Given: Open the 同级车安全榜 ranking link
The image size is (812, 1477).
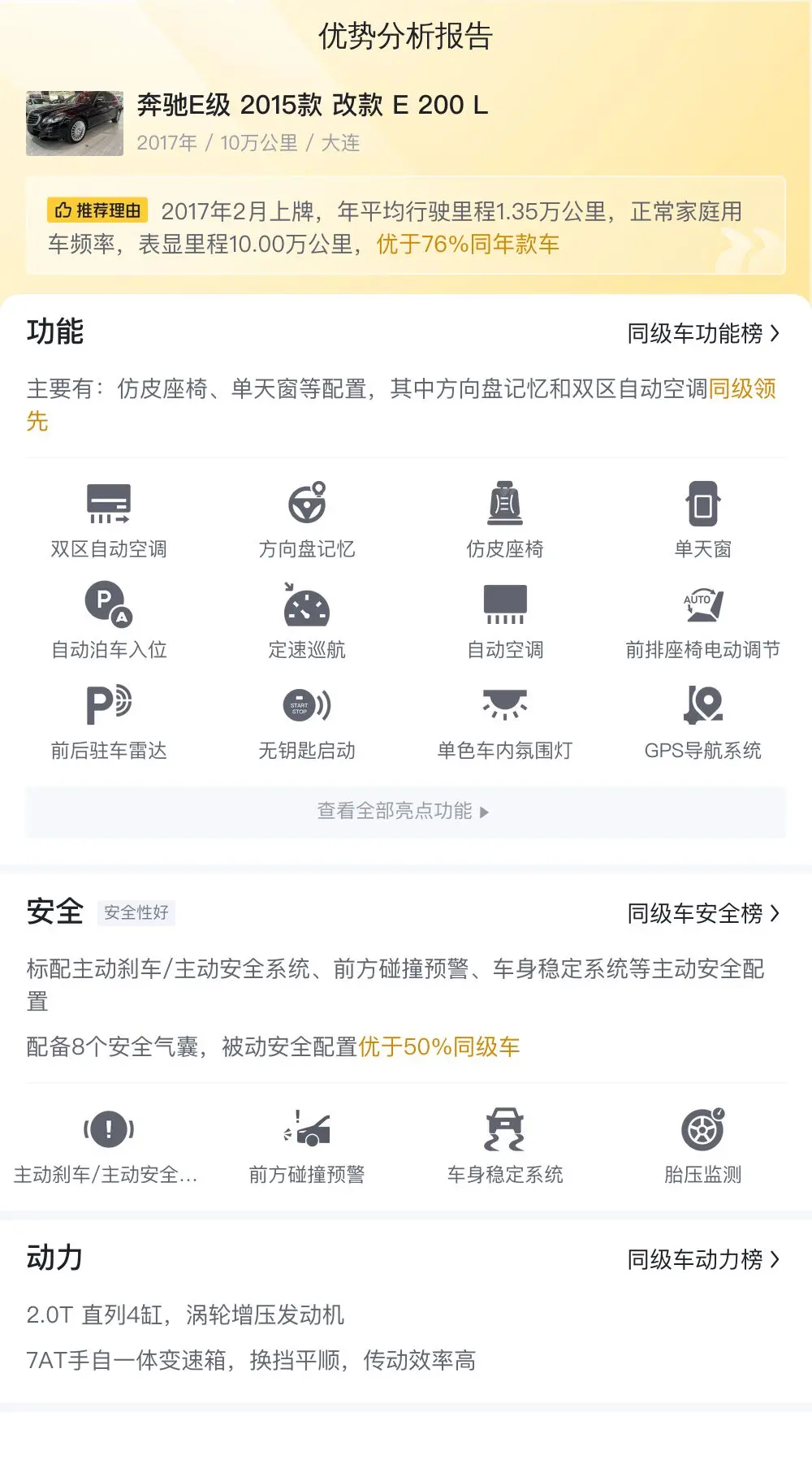Looking at the screenshot, I should (703, 913).
